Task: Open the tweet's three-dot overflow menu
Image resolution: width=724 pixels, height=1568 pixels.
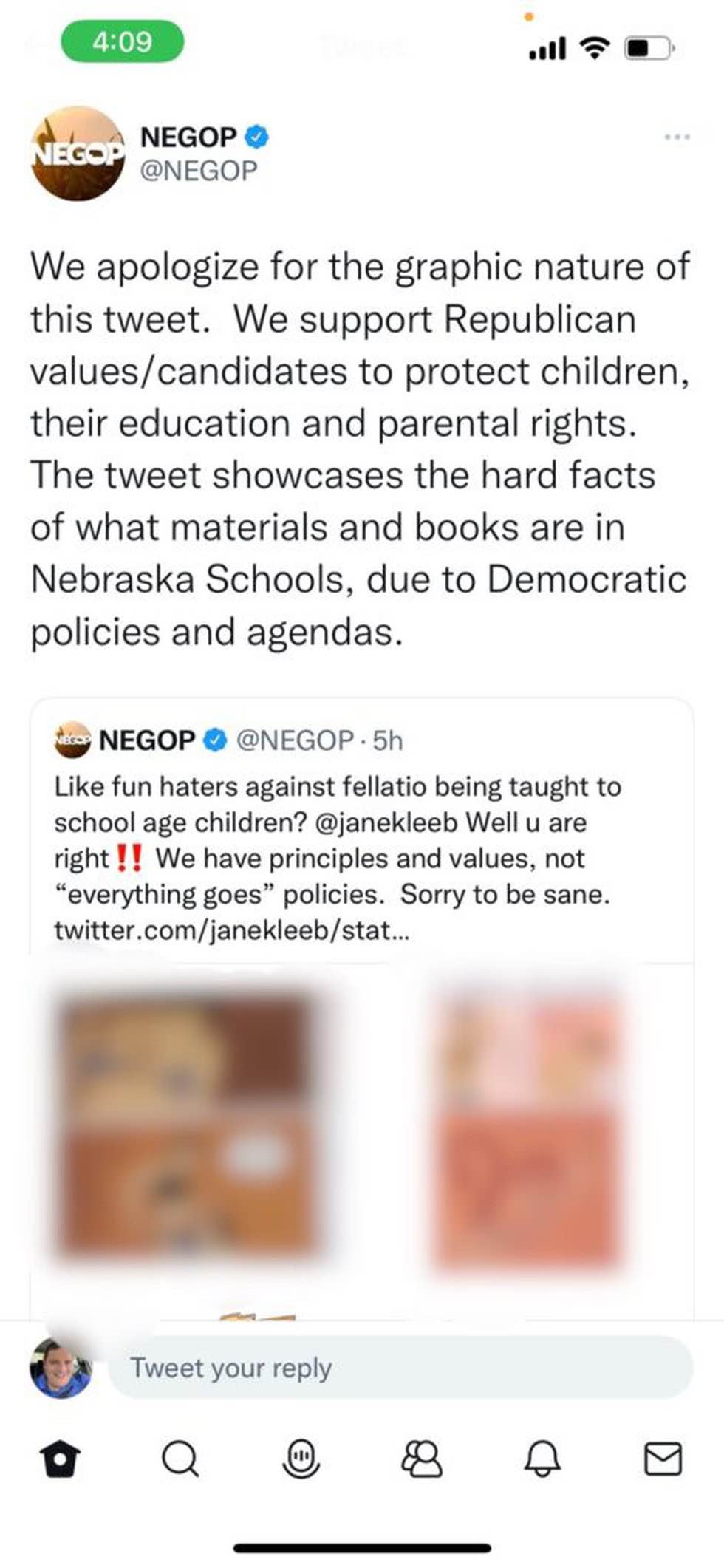Action: click(676, 137)
